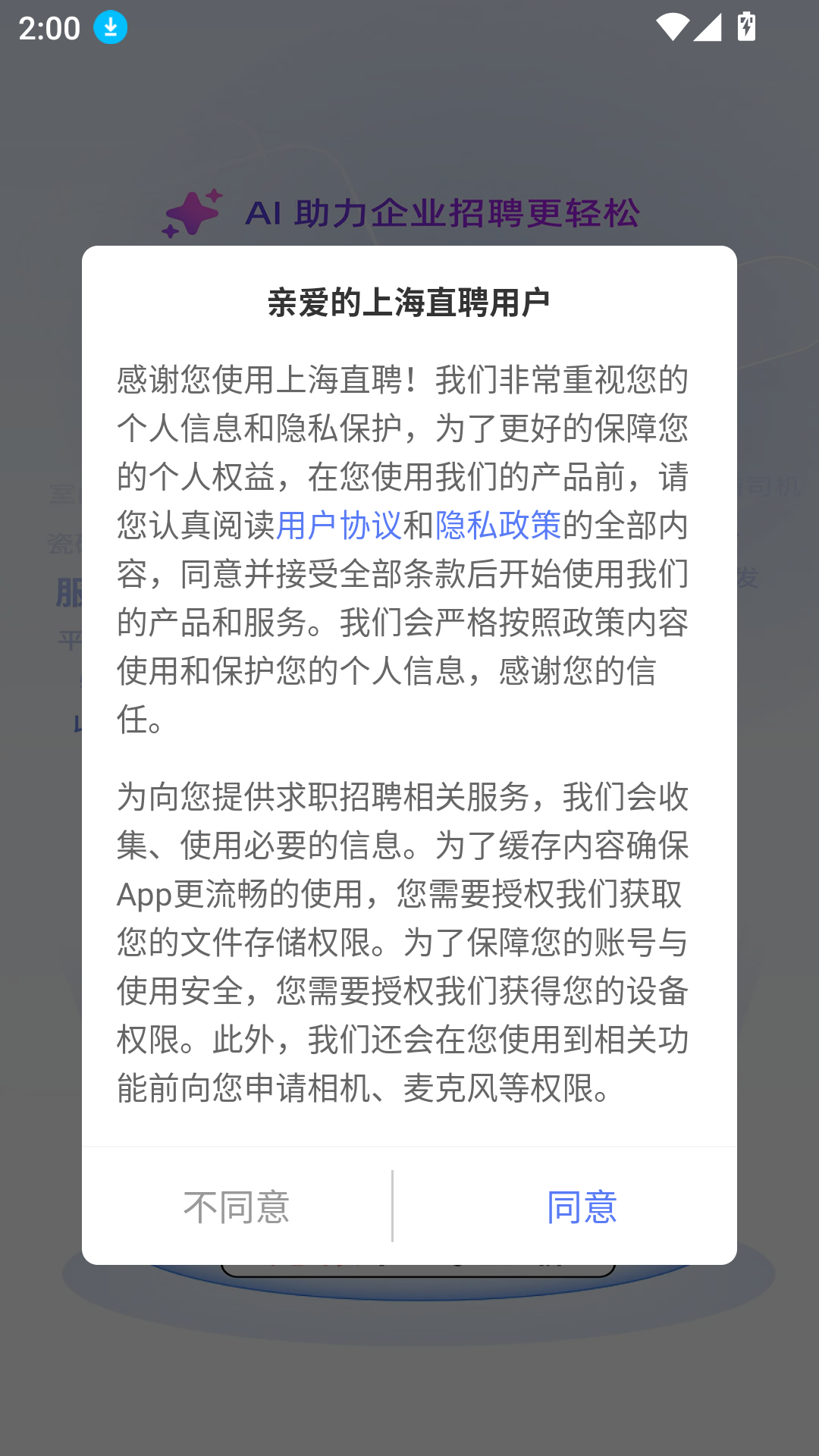Tap the 同意 agree button
Screen dimensions: 819x1456
pos(582,1206)
